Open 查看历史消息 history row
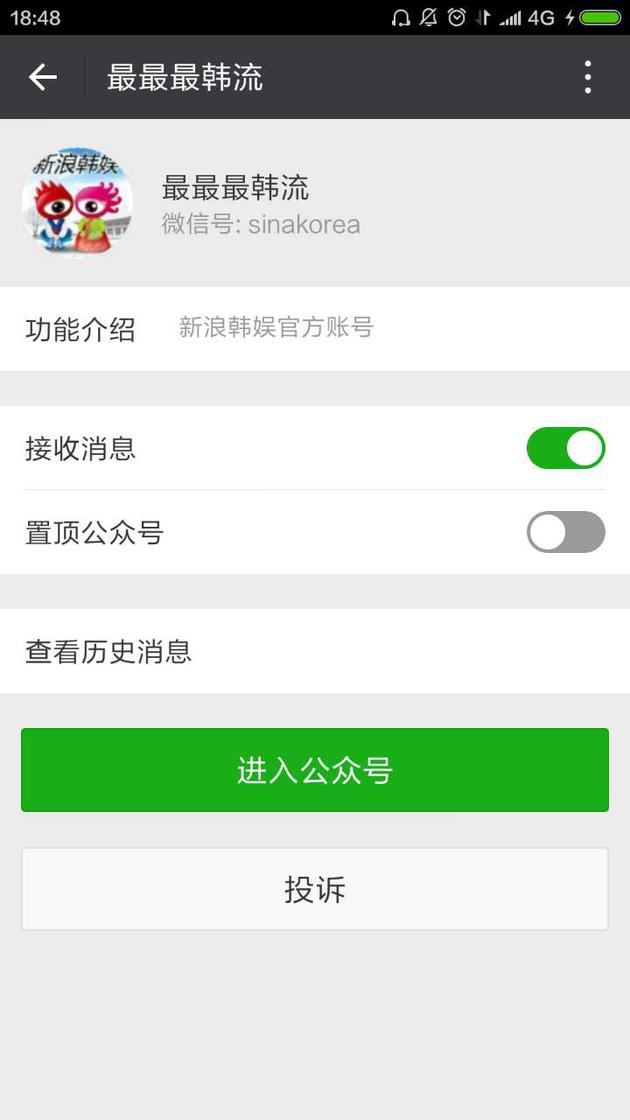 click(x=315, y=651)
